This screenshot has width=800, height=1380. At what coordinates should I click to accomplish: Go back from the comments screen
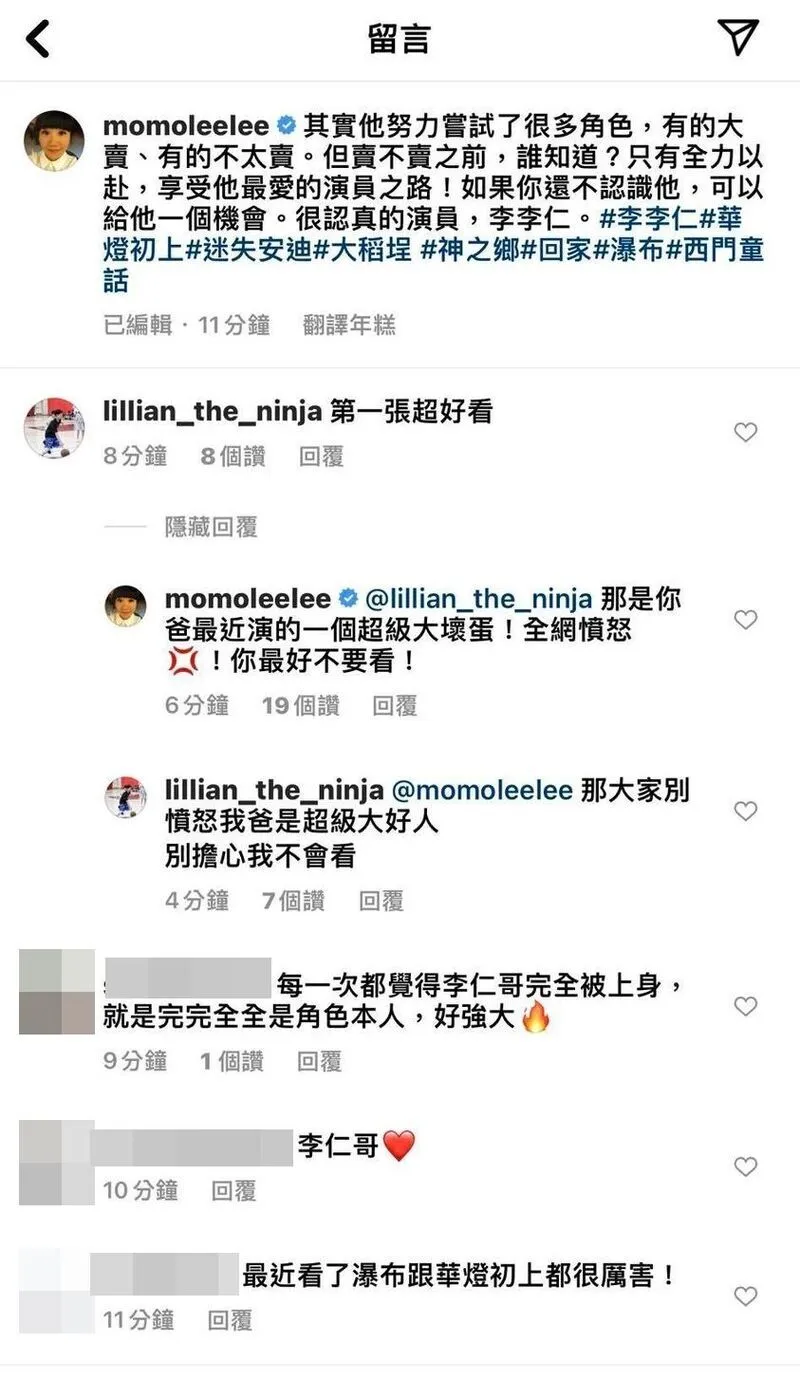tap(36, 38)
